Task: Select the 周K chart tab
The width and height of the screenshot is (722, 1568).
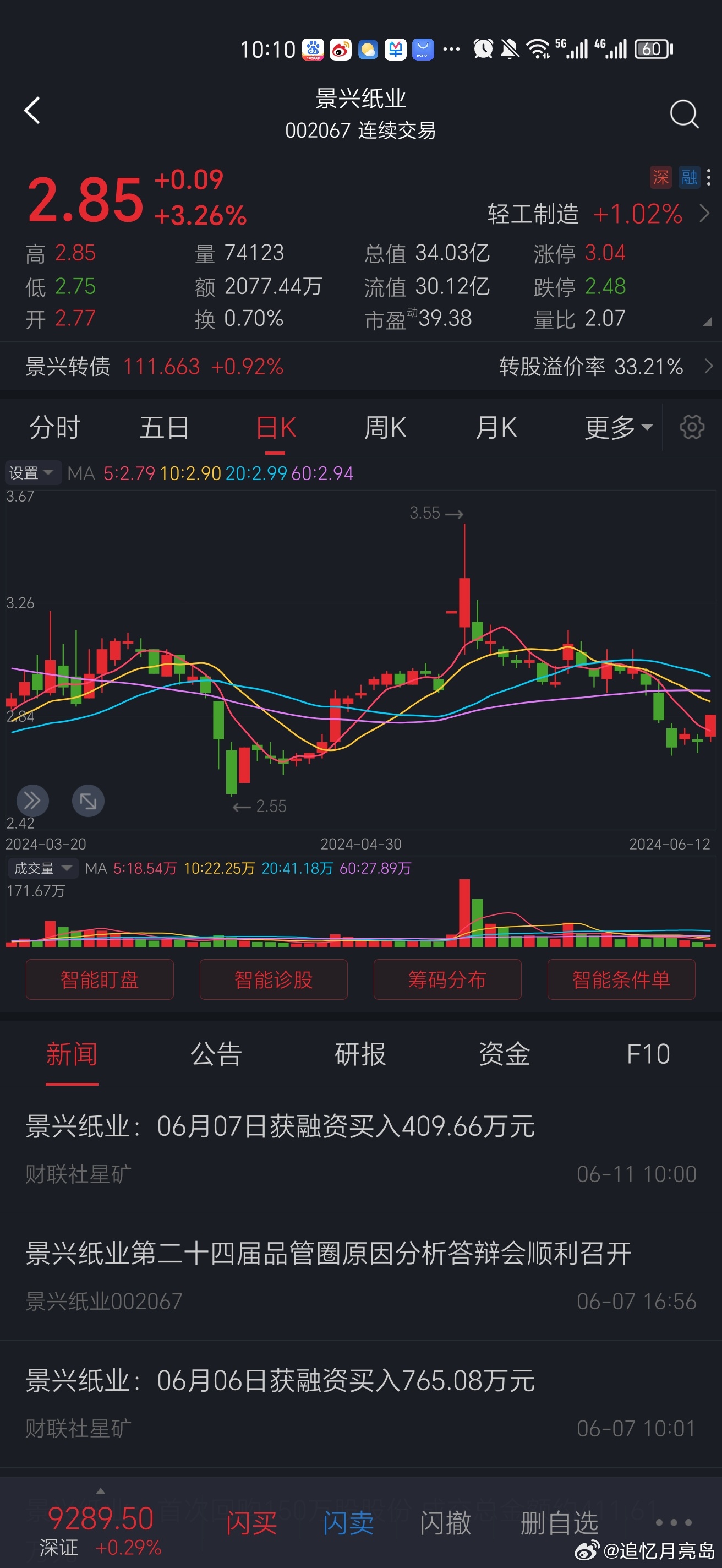Action: pyautogui.click(x=385, y=427)
